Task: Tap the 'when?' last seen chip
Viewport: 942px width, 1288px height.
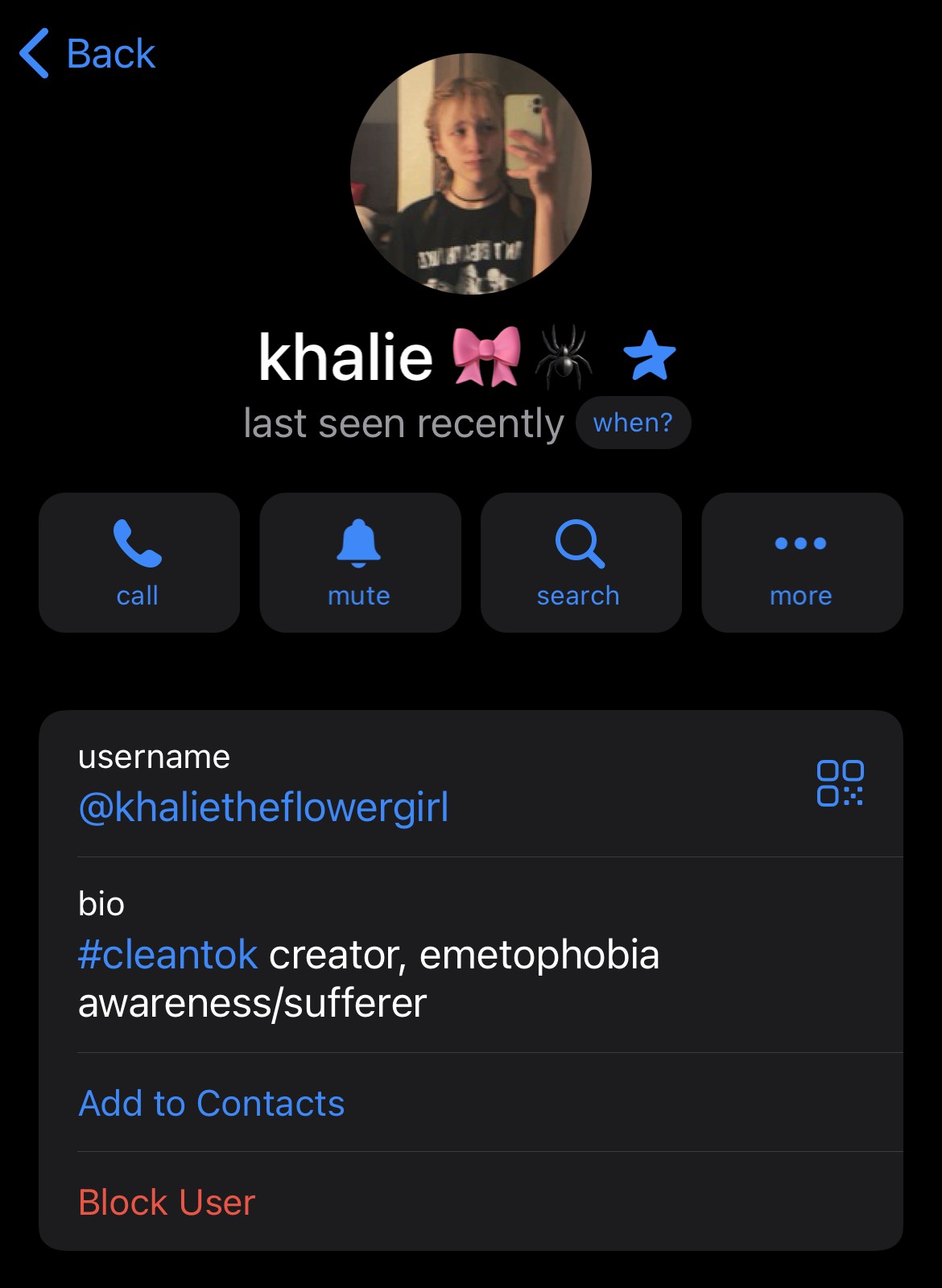Action: coord(633,423)
